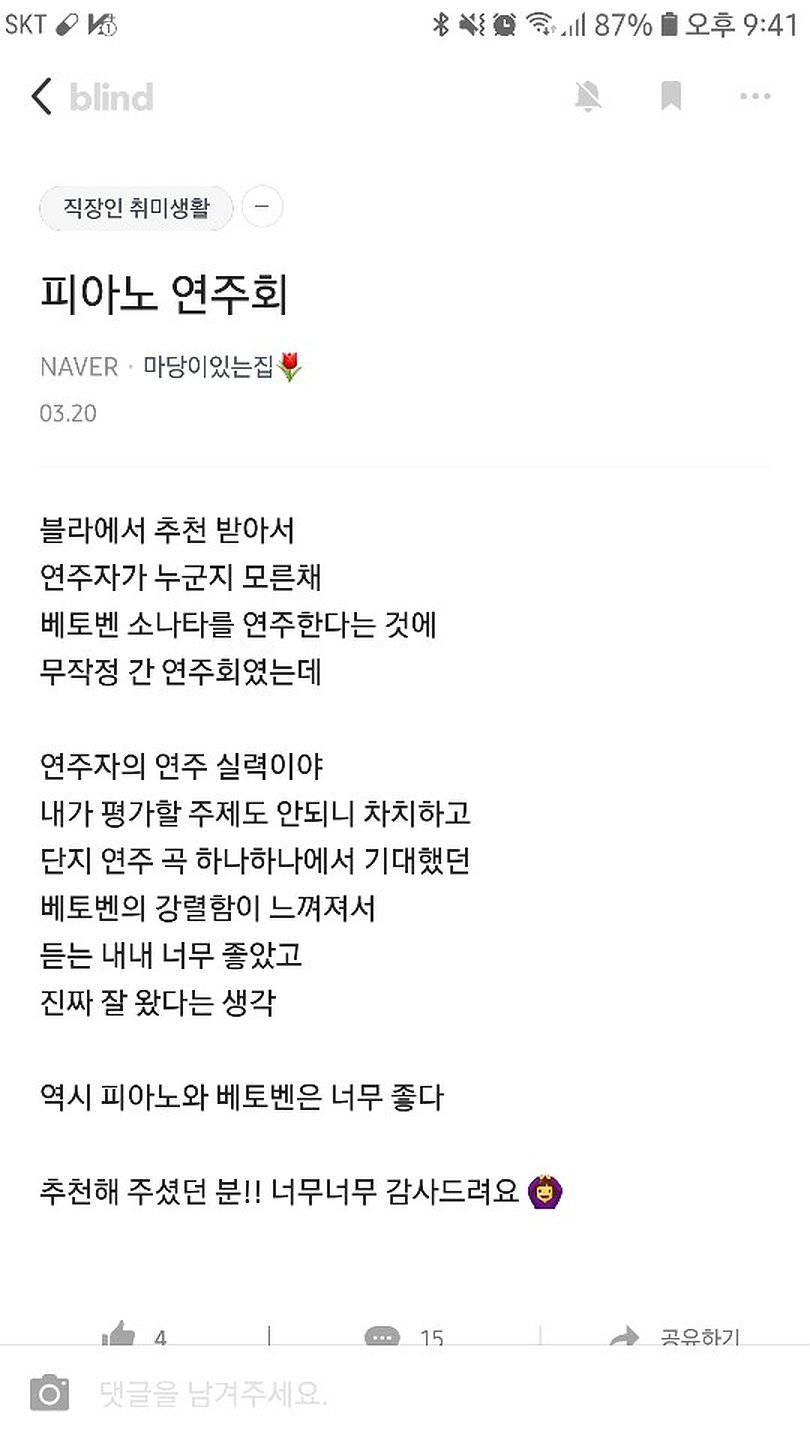The width and height of the screenshot is (810, 1440).
Task: Go back using the arrow
Action: (41, 97)
